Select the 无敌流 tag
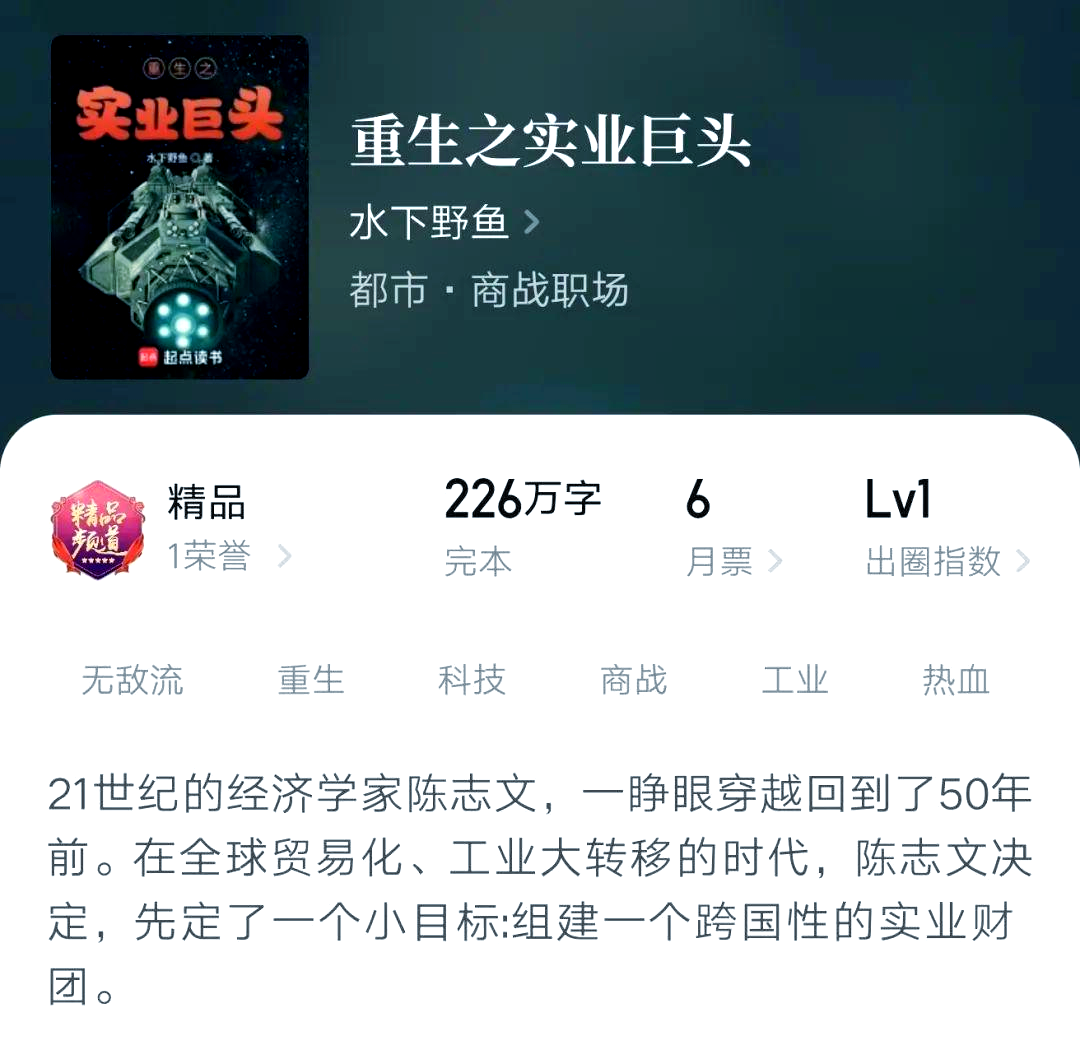This screenshot has width=1080, height=1051. pos(133,680)
